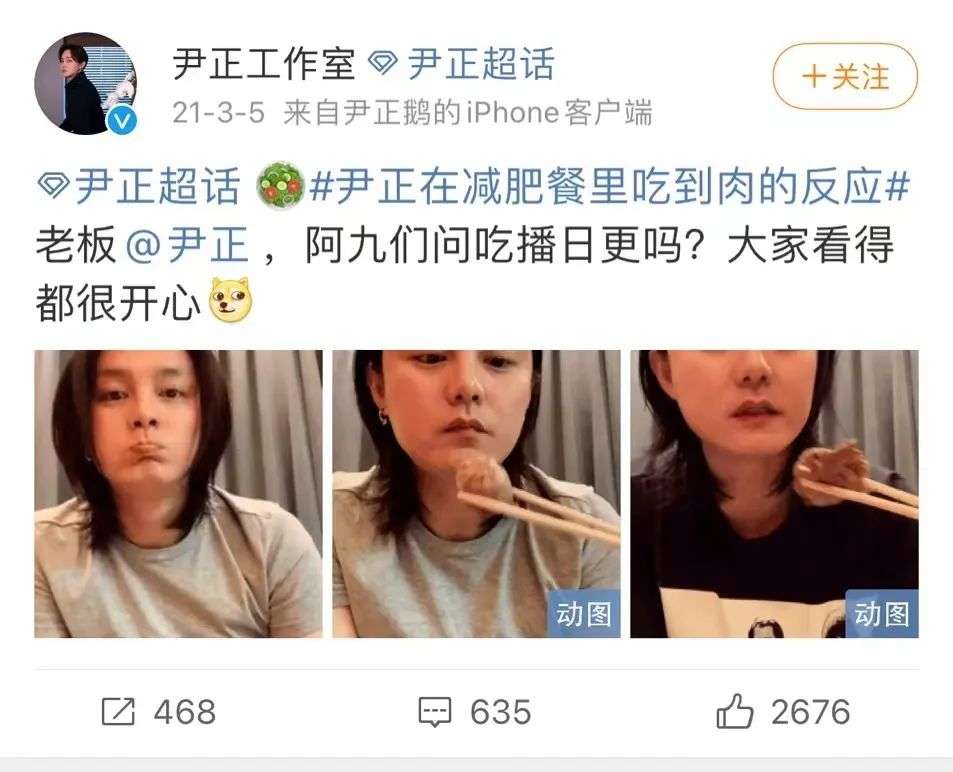The image size is (953, 772).
Task: Like the post with 2676 likes
Action: point(783,712)
